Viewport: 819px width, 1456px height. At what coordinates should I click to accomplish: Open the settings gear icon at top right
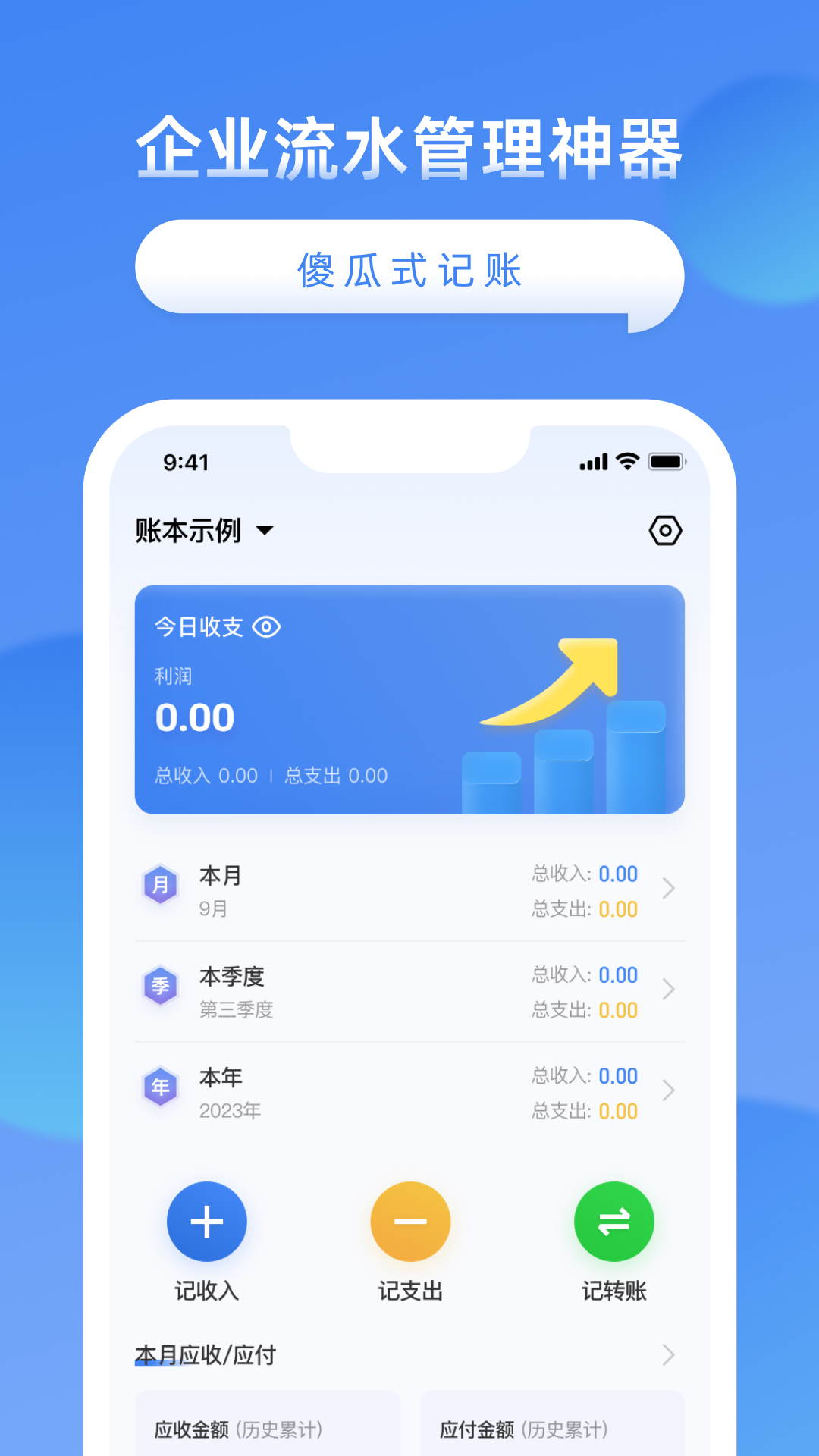click(664, 531)
